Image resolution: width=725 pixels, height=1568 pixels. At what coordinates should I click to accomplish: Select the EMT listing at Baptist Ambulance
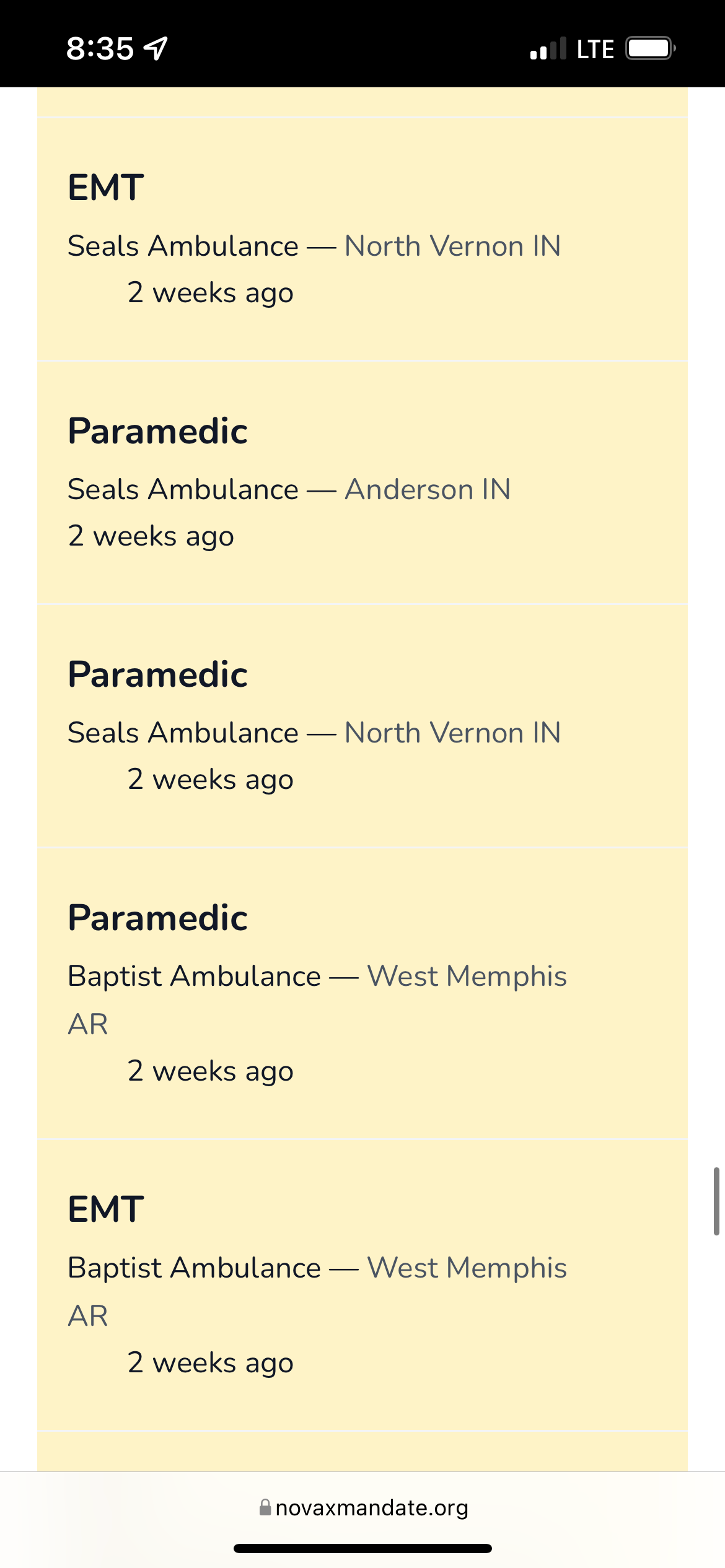tap(362, 1285)
